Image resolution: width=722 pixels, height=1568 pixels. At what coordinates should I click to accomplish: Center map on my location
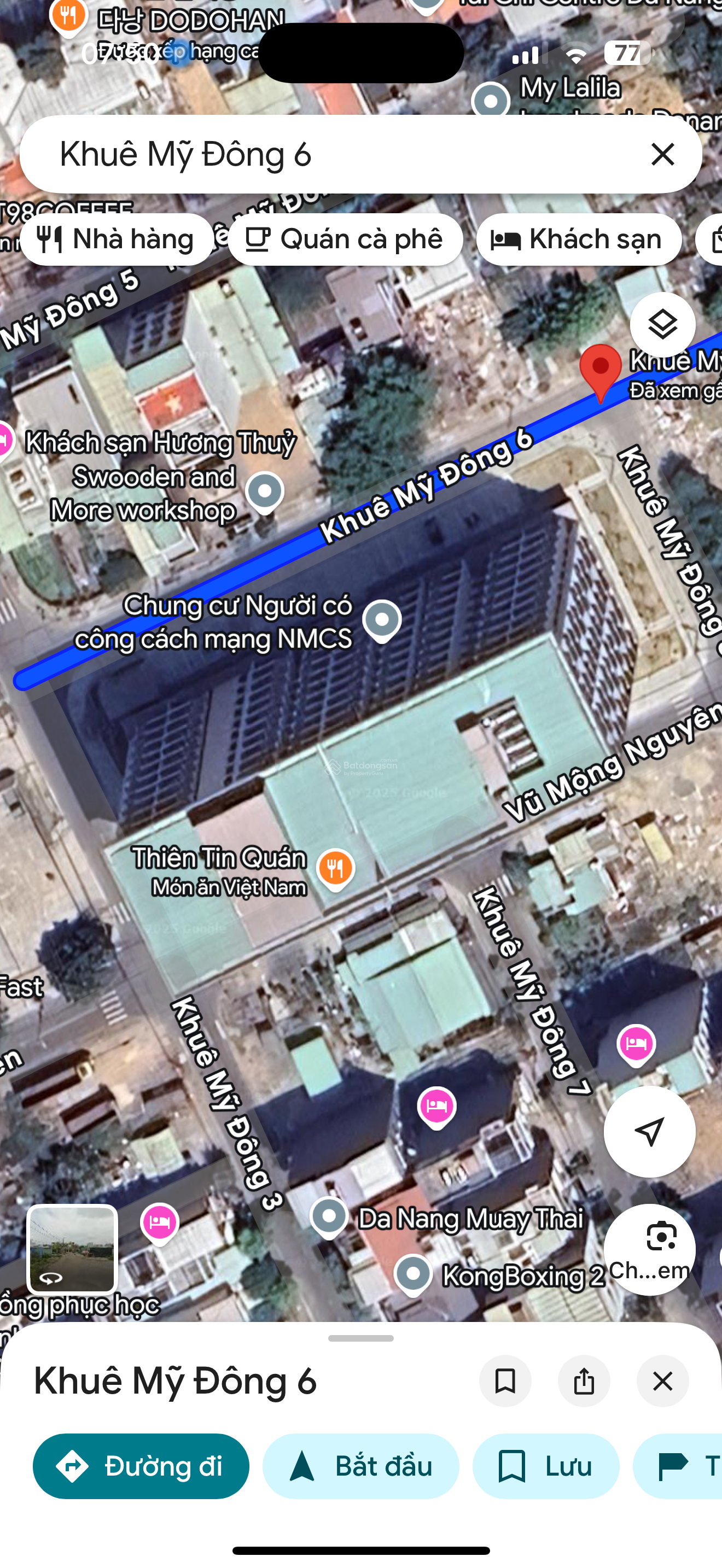pos(649,1132)
